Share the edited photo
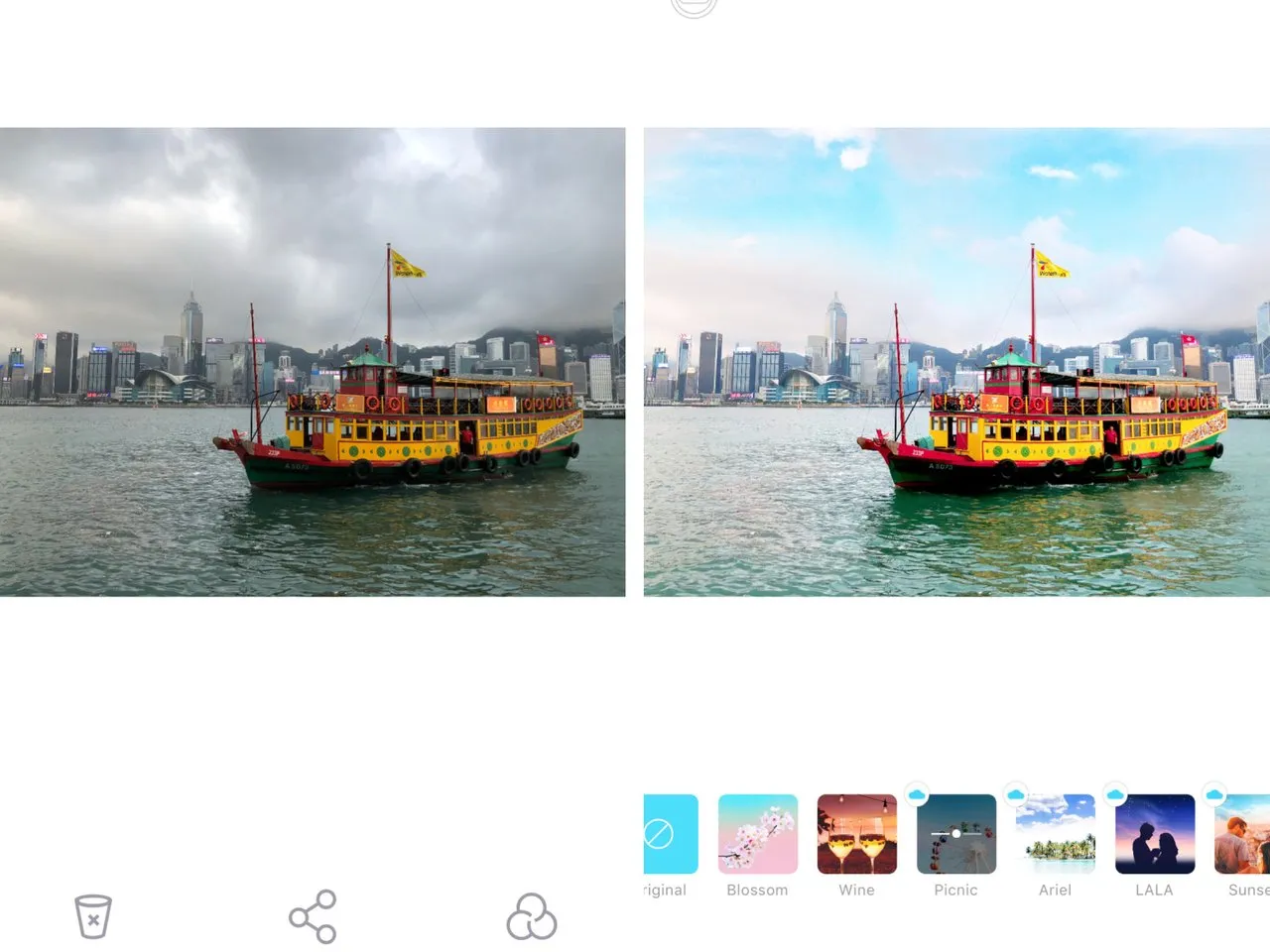 pos(313,916)
